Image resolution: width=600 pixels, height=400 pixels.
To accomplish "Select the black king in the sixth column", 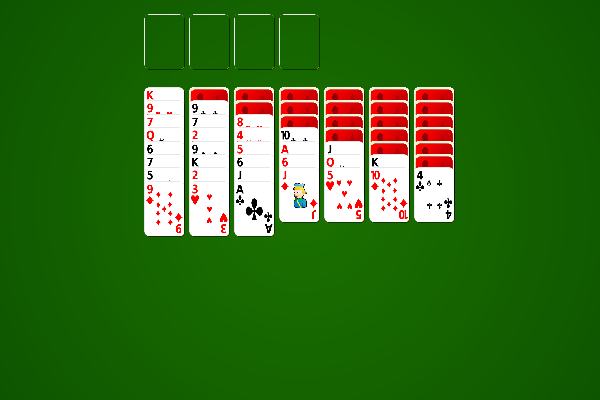I will 388,161.
